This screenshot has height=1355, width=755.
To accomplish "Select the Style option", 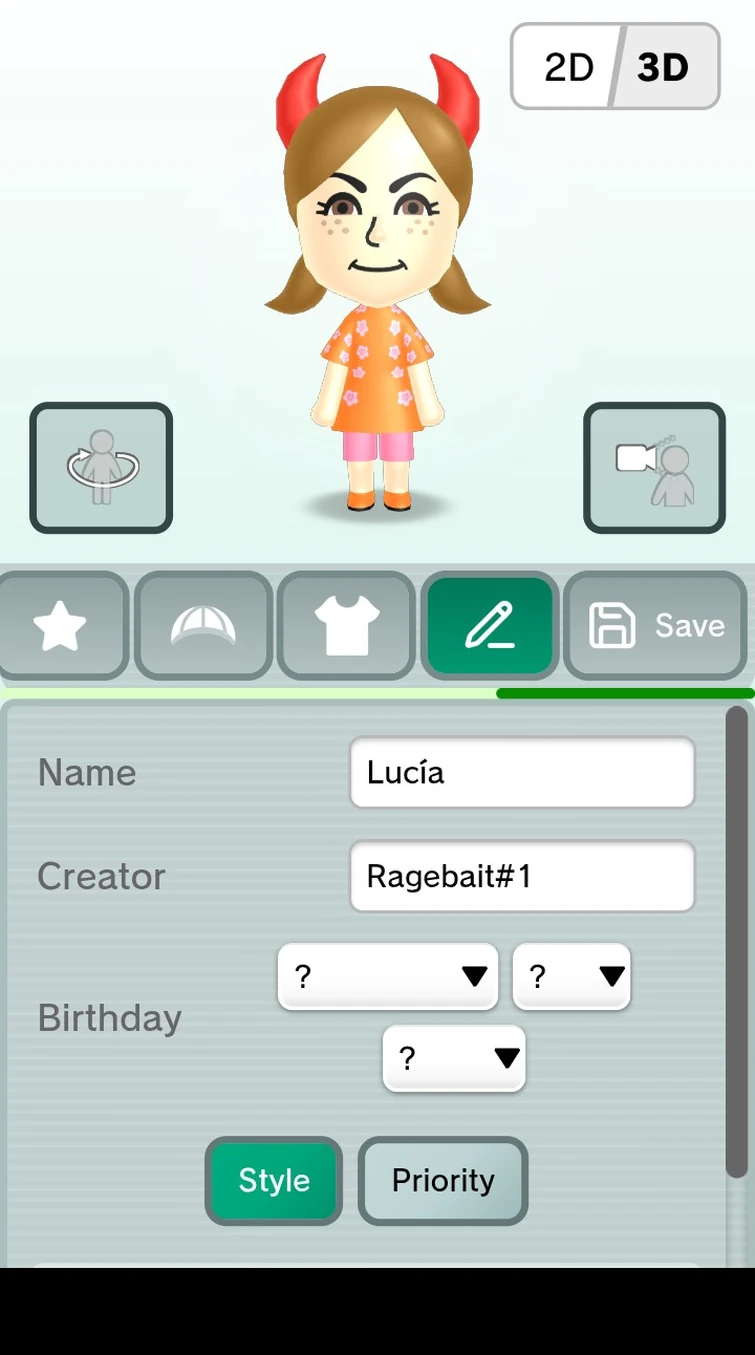I will (273, 1181).
